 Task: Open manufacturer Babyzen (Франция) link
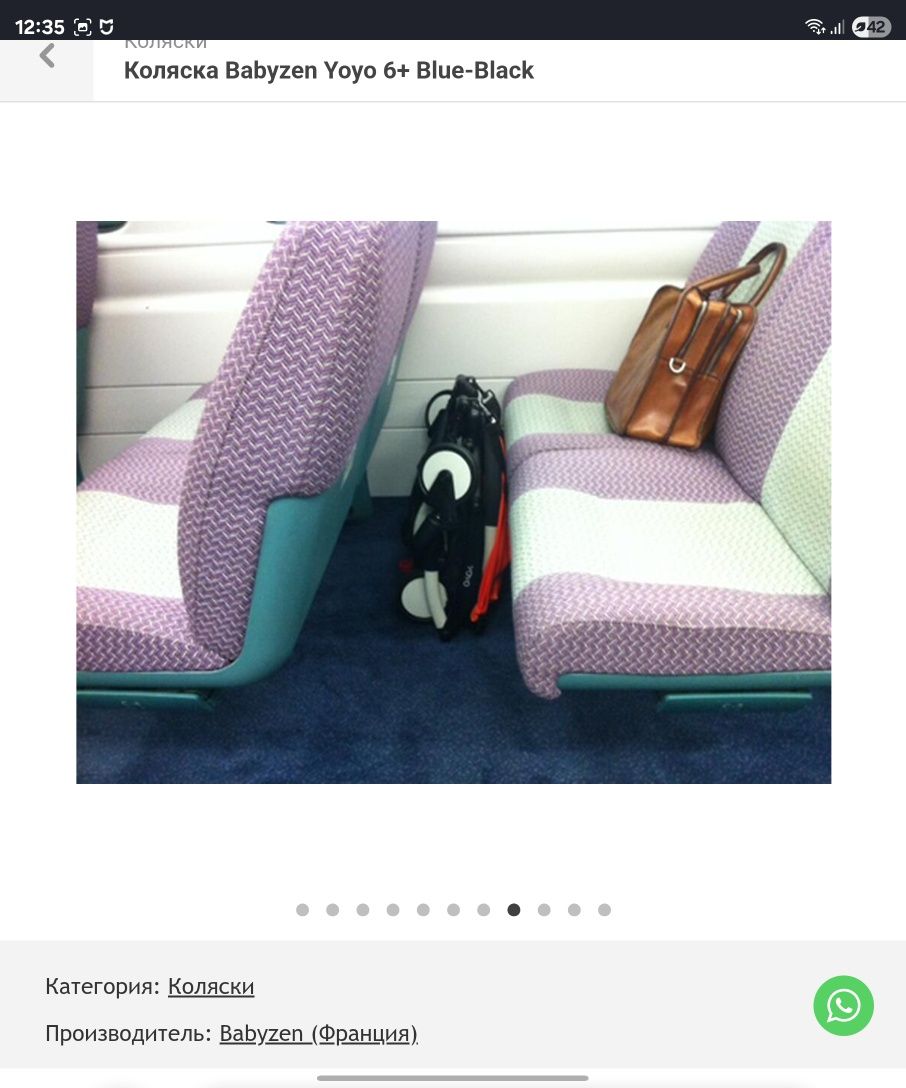pyautogui.click(x=318, y=1033)
